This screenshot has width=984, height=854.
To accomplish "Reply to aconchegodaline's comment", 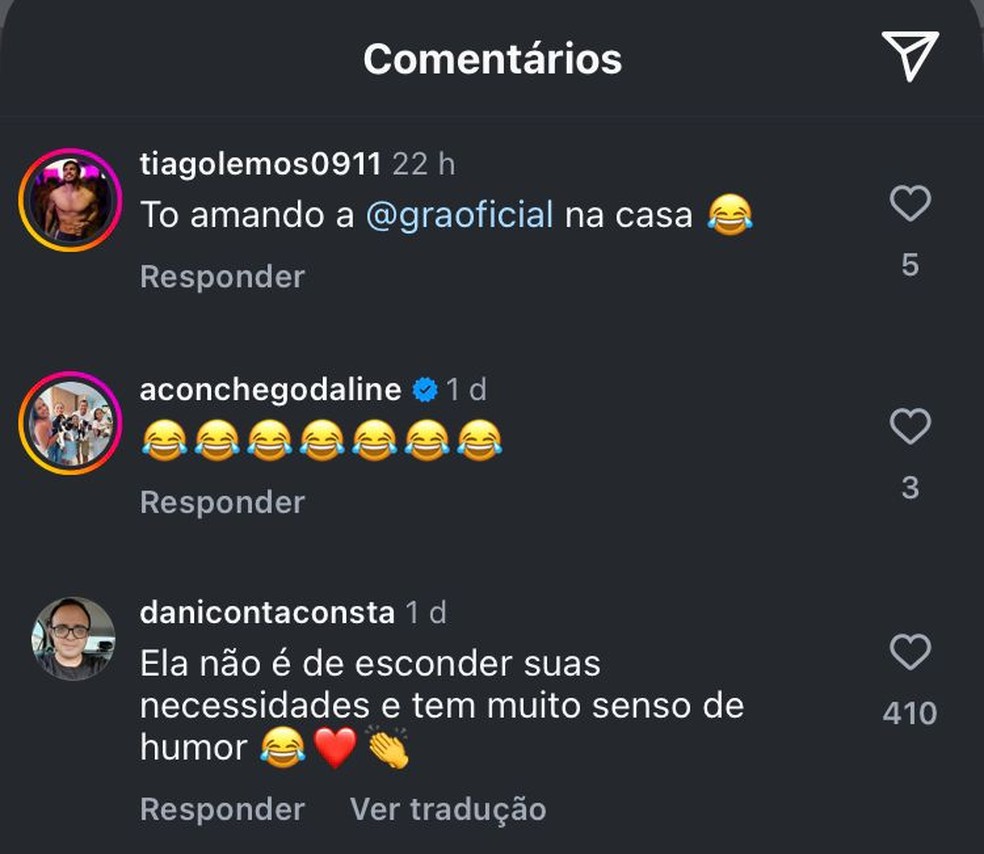I will (222, 502).
